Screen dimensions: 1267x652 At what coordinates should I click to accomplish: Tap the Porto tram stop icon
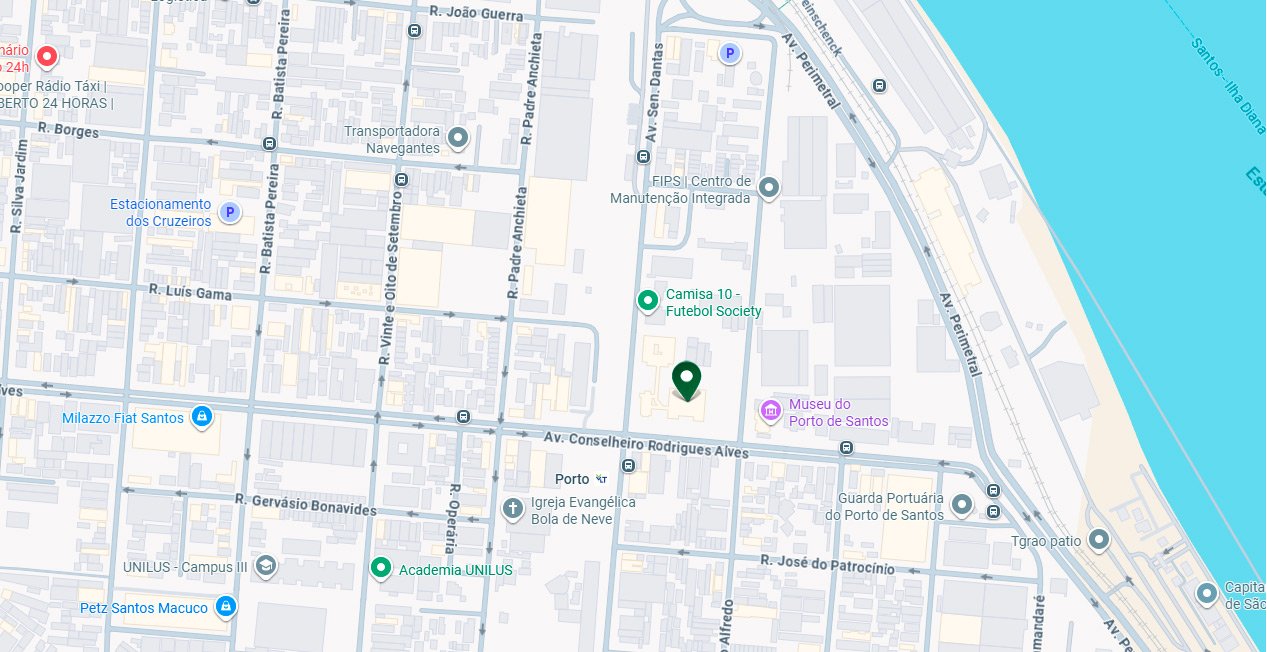600,479
